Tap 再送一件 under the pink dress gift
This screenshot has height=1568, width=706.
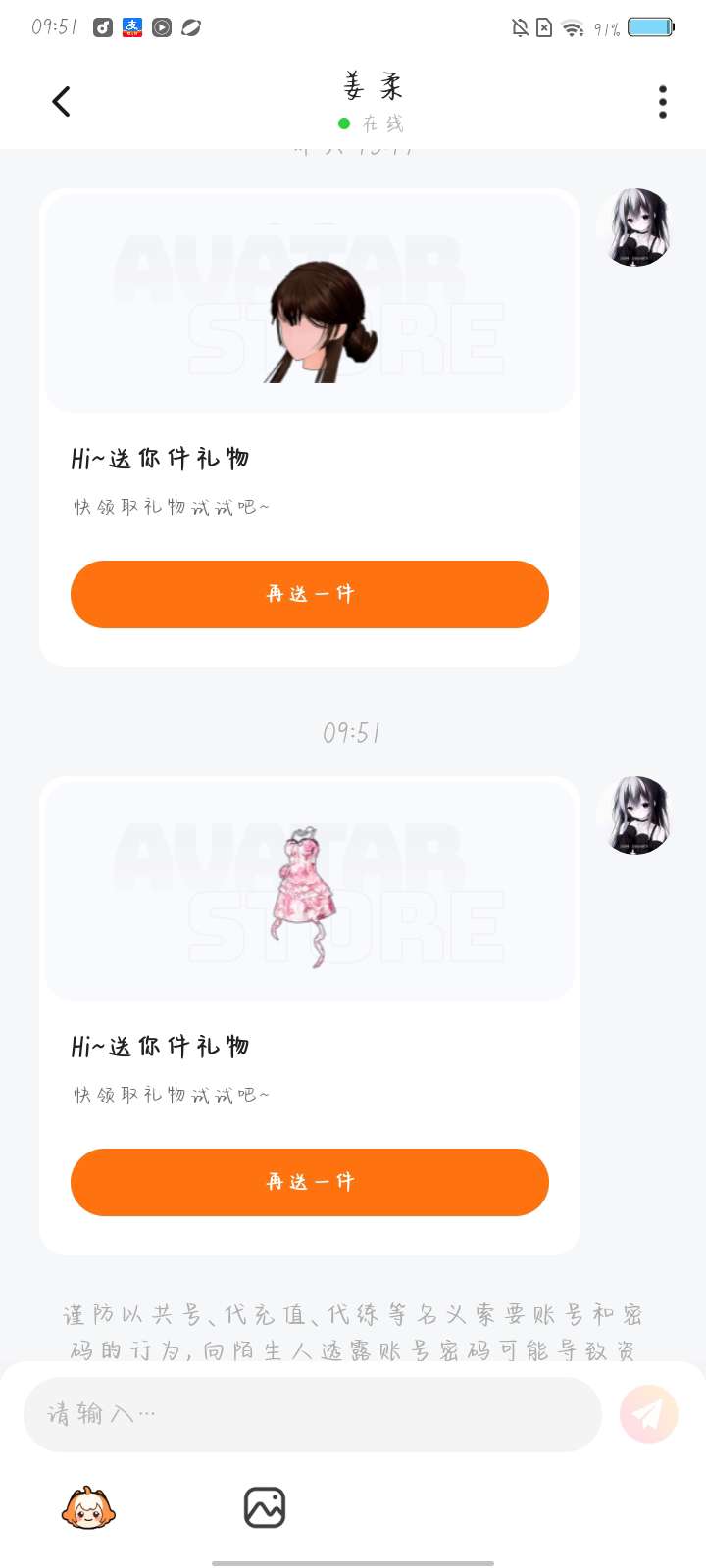pos(310,1182)
